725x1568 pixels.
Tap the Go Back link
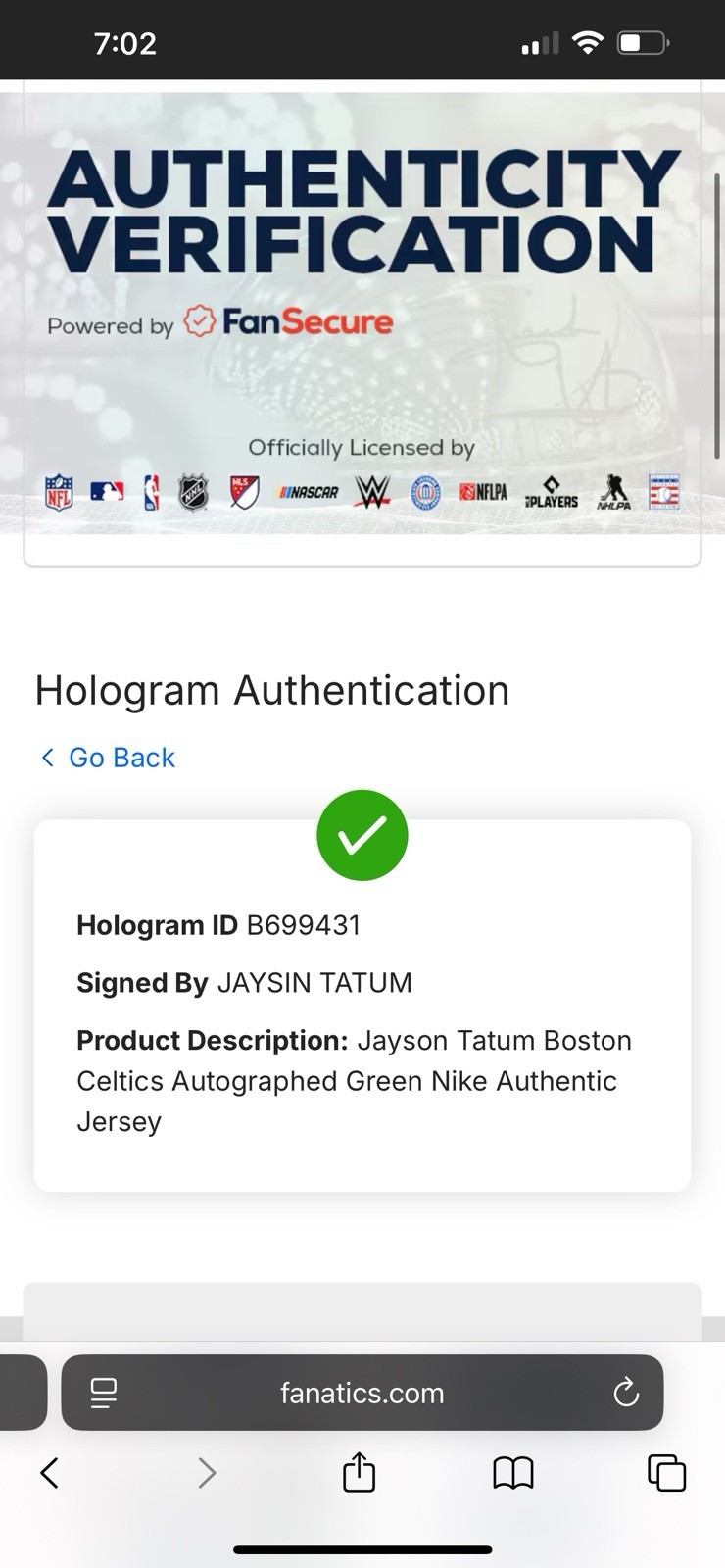(x=108, y=758)
